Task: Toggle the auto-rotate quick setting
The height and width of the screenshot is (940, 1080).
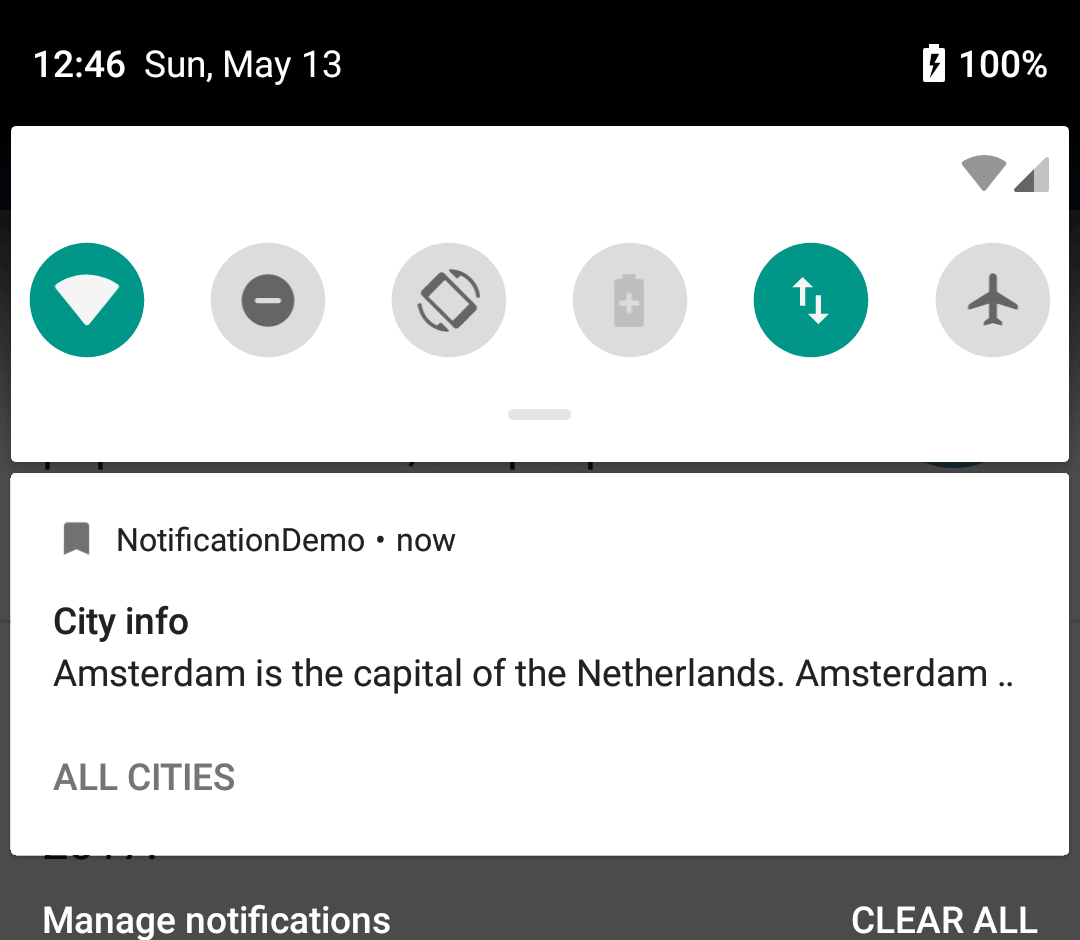Action: point(449,300)
